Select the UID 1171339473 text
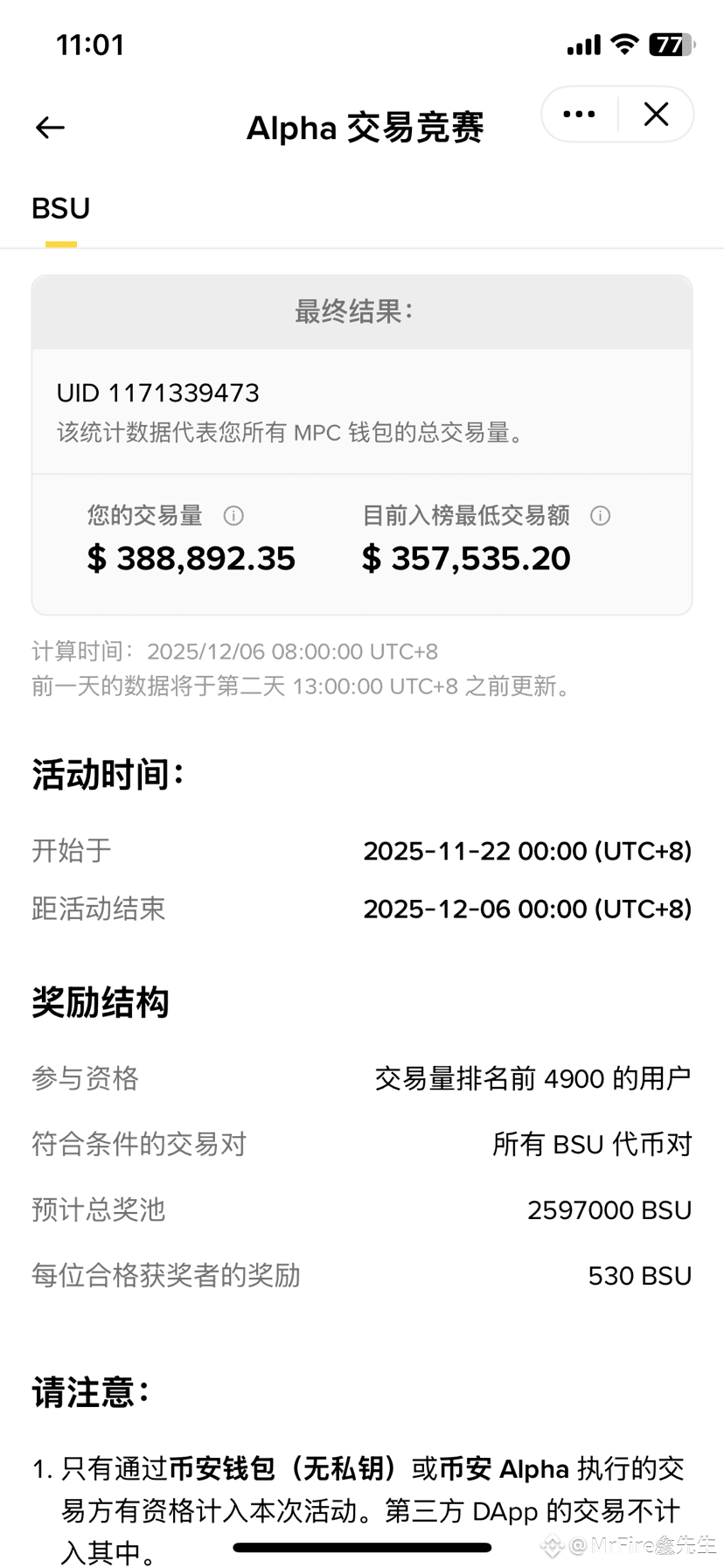 (157, 393)
